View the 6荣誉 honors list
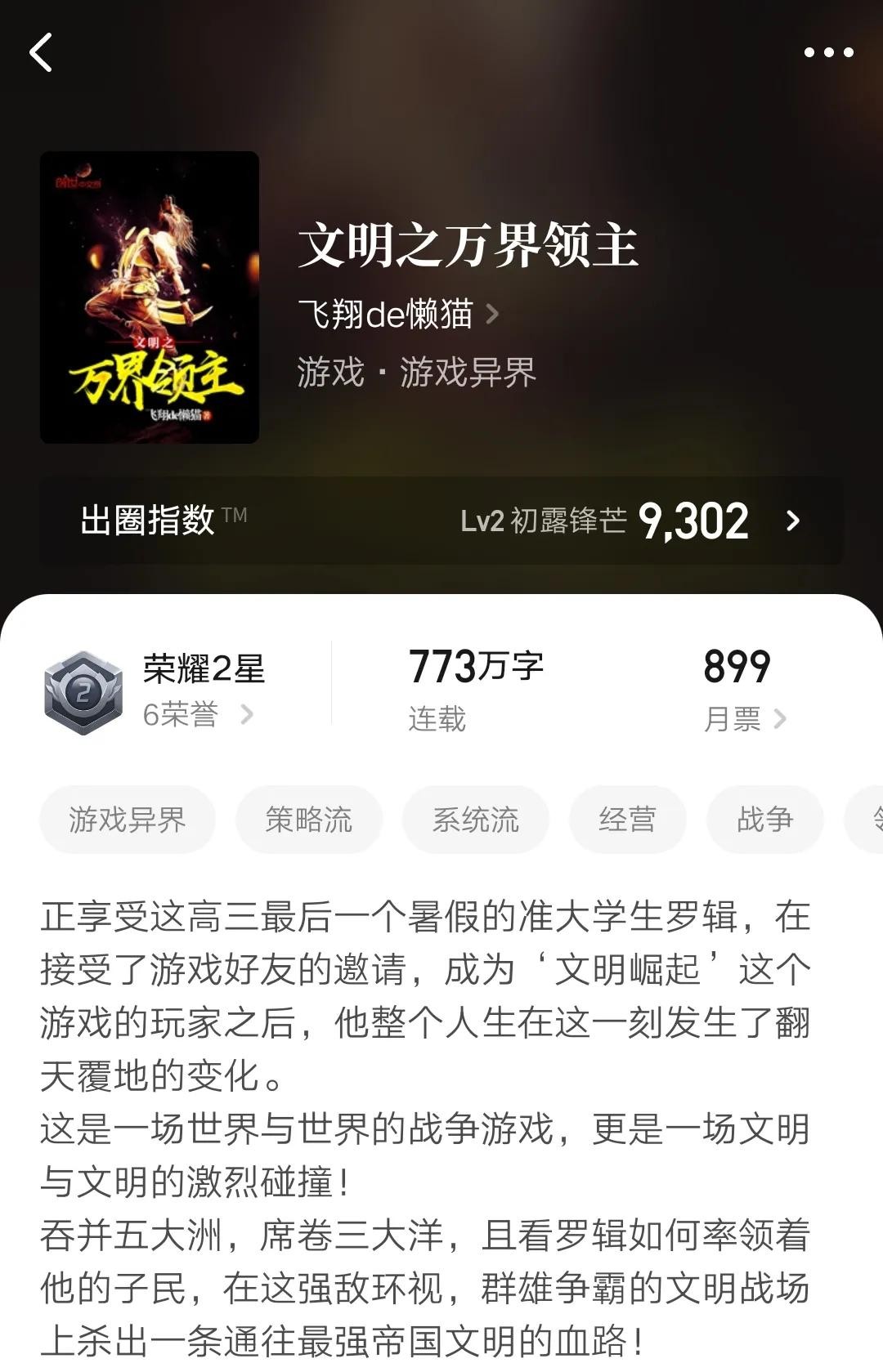The height and width of the screenshot is (1372, 883). (x=197, y=715)
